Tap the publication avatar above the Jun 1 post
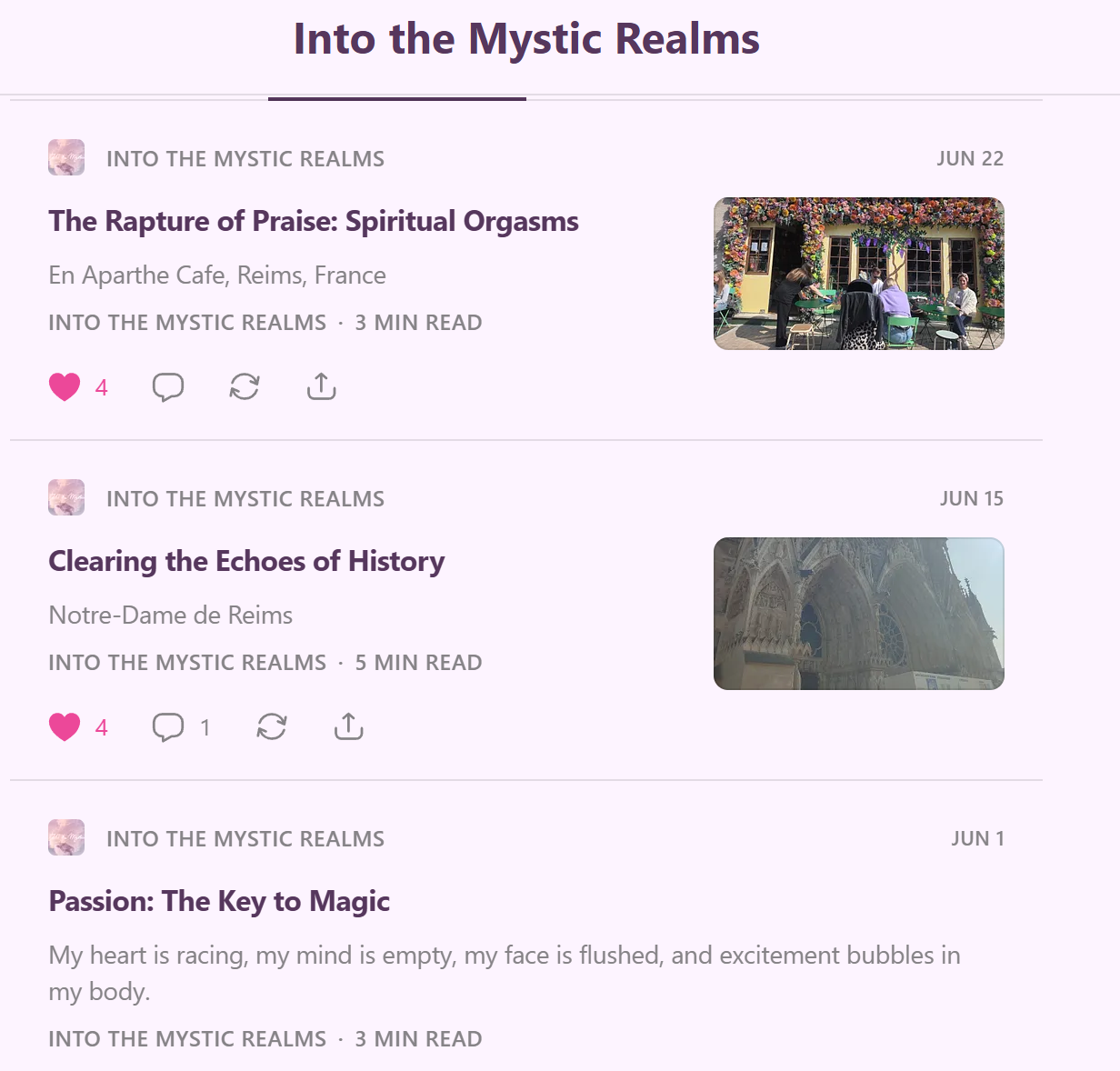1120x1071 pixels. click(66, 837)
